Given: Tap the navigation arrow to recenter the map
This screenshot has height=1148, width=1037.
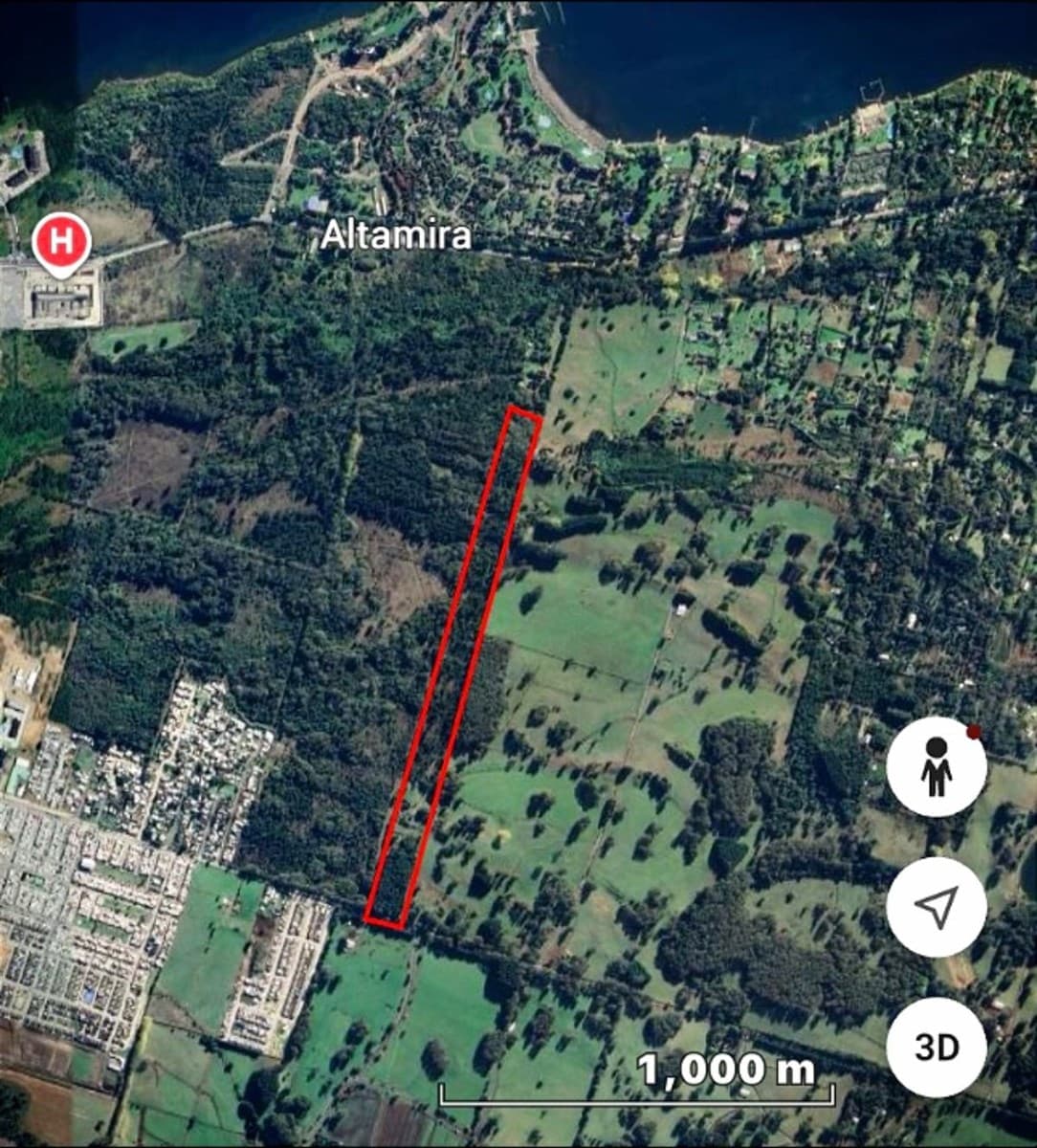Looking at the screenshot, I should [938, 908].
